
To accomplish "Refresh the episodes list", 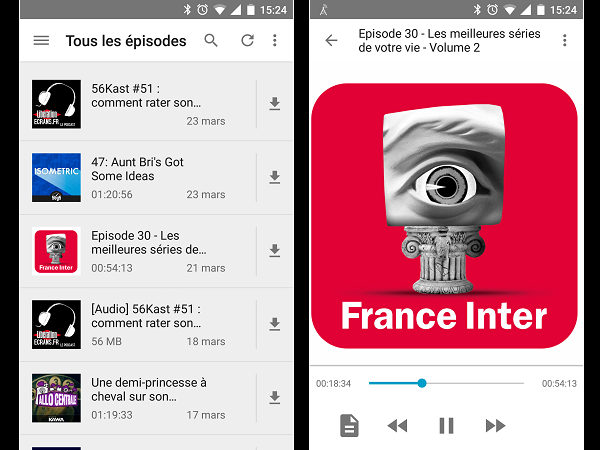I will coord(247,41).
